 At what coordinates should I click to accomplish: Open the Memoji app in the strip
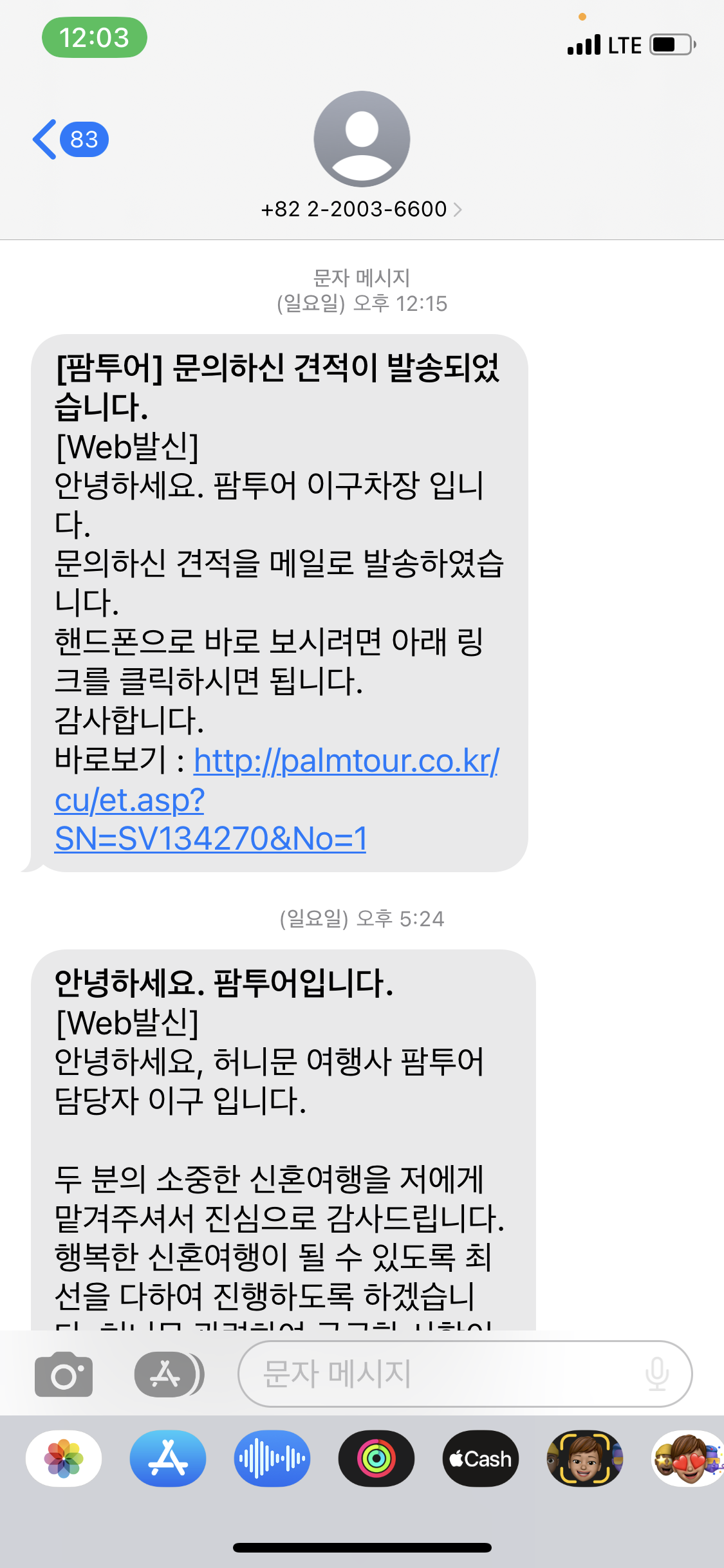point(585,1459)
